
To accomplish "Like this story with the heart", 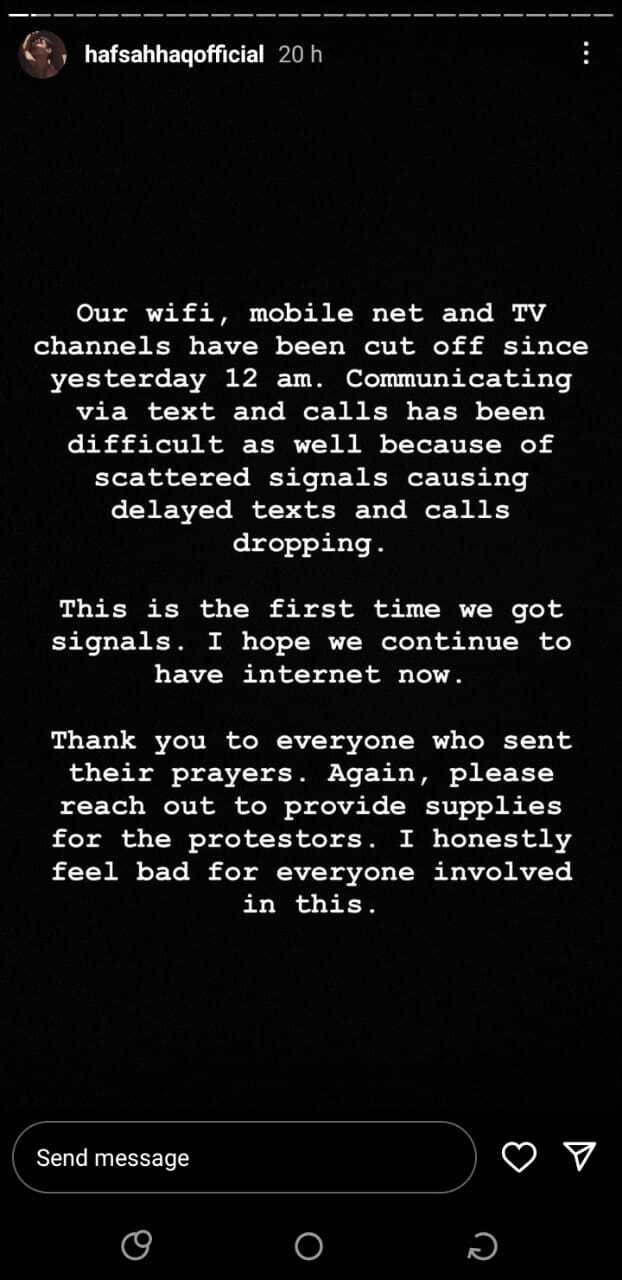I will coord(518,1157).
